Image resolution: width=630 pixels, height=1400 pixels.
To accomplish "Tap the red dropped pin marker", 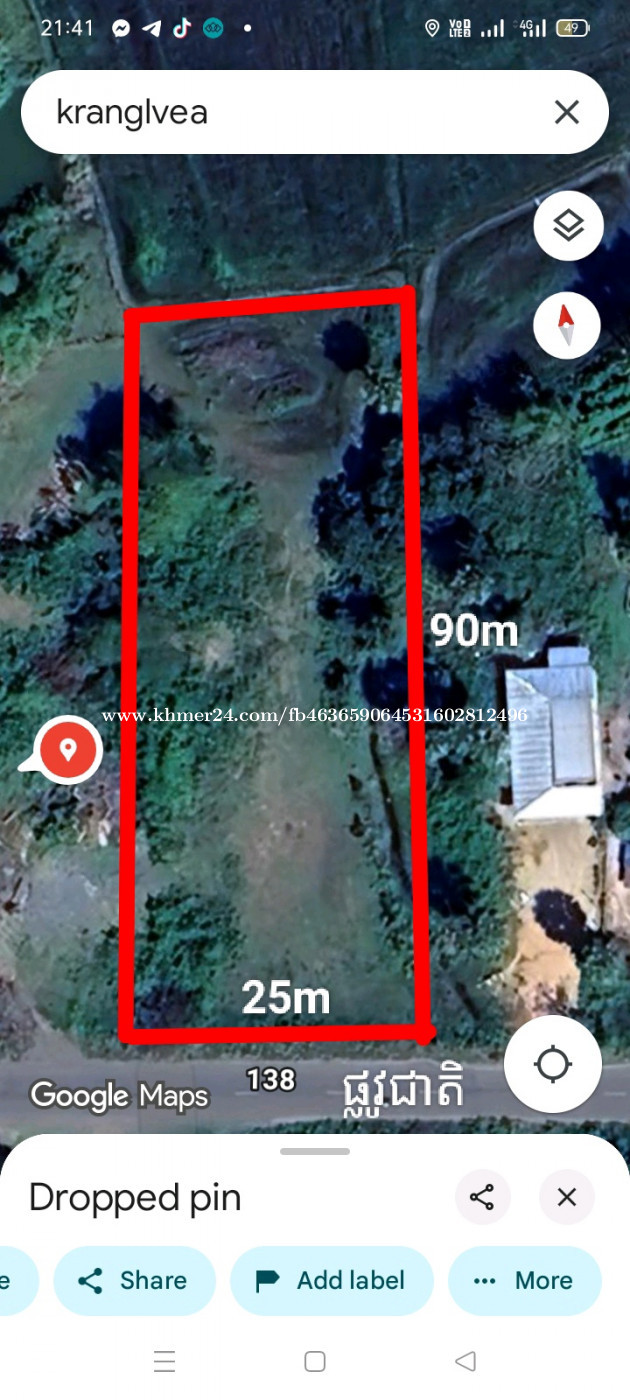I will tap(66, 750).
